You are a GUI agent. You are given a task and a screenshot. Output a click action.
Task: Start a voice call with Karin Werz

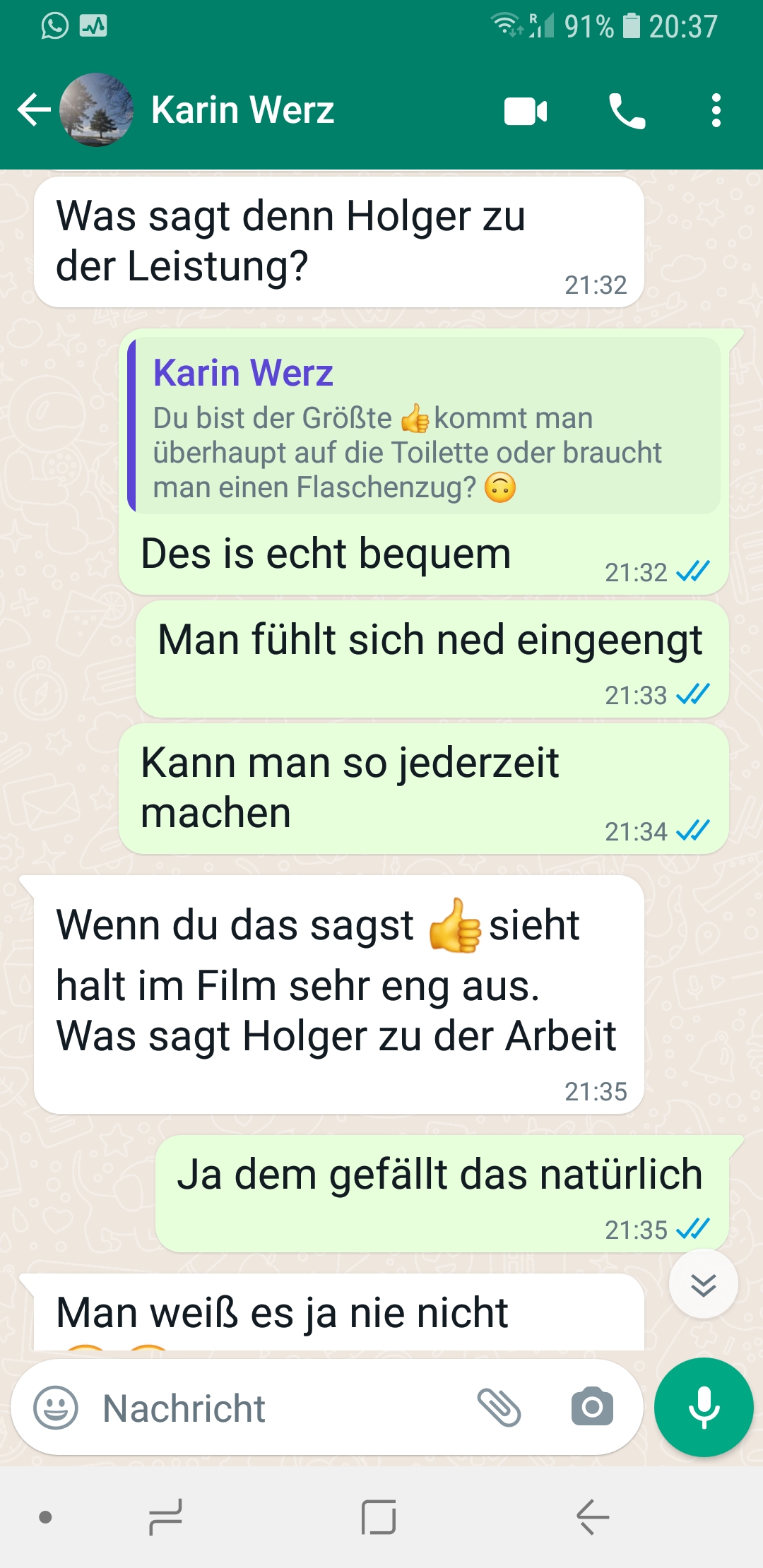pos(627,112)
